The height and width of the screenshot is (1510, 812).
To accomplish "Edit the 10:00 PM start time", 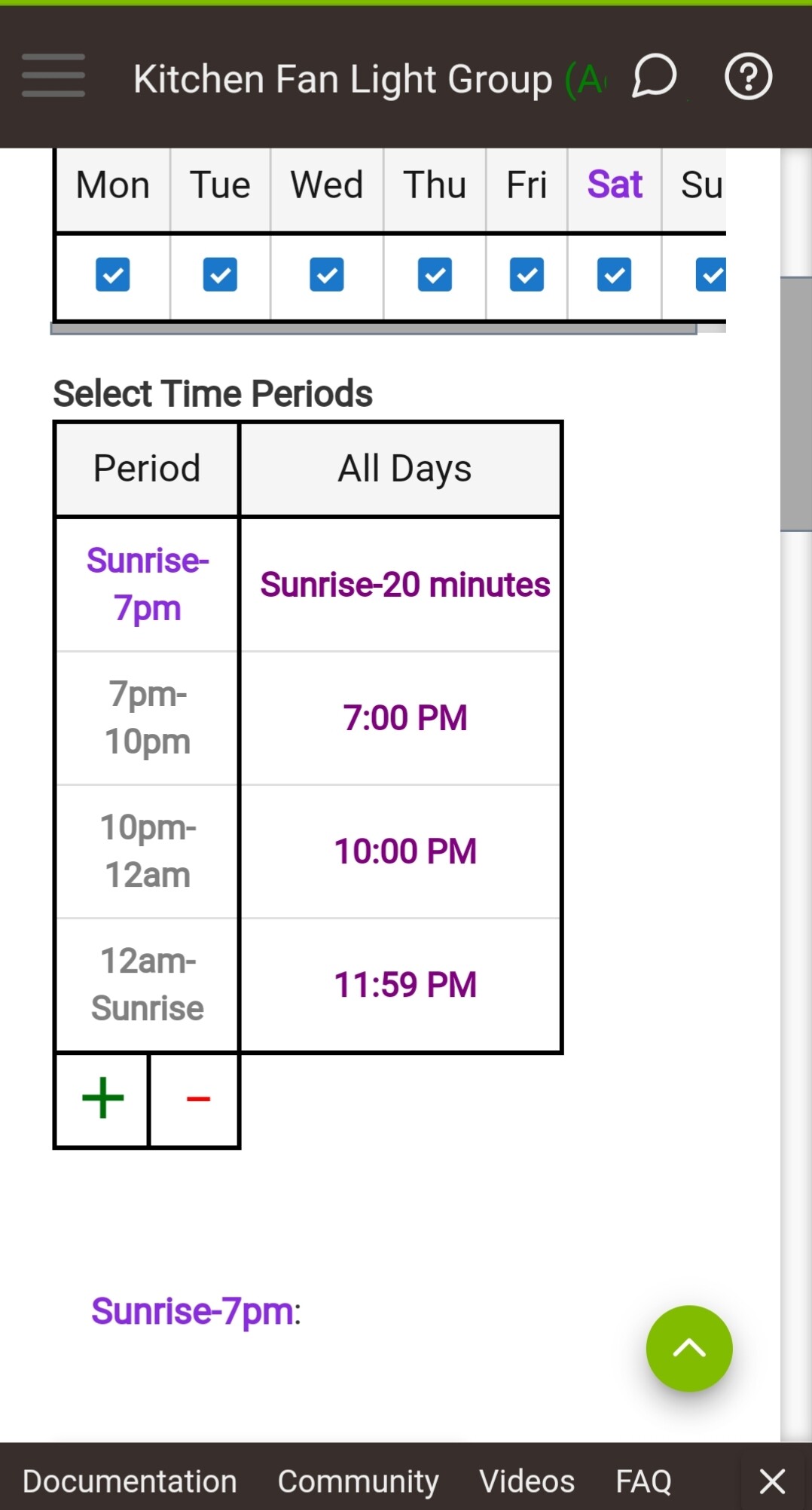I will (x=404, y=851).
